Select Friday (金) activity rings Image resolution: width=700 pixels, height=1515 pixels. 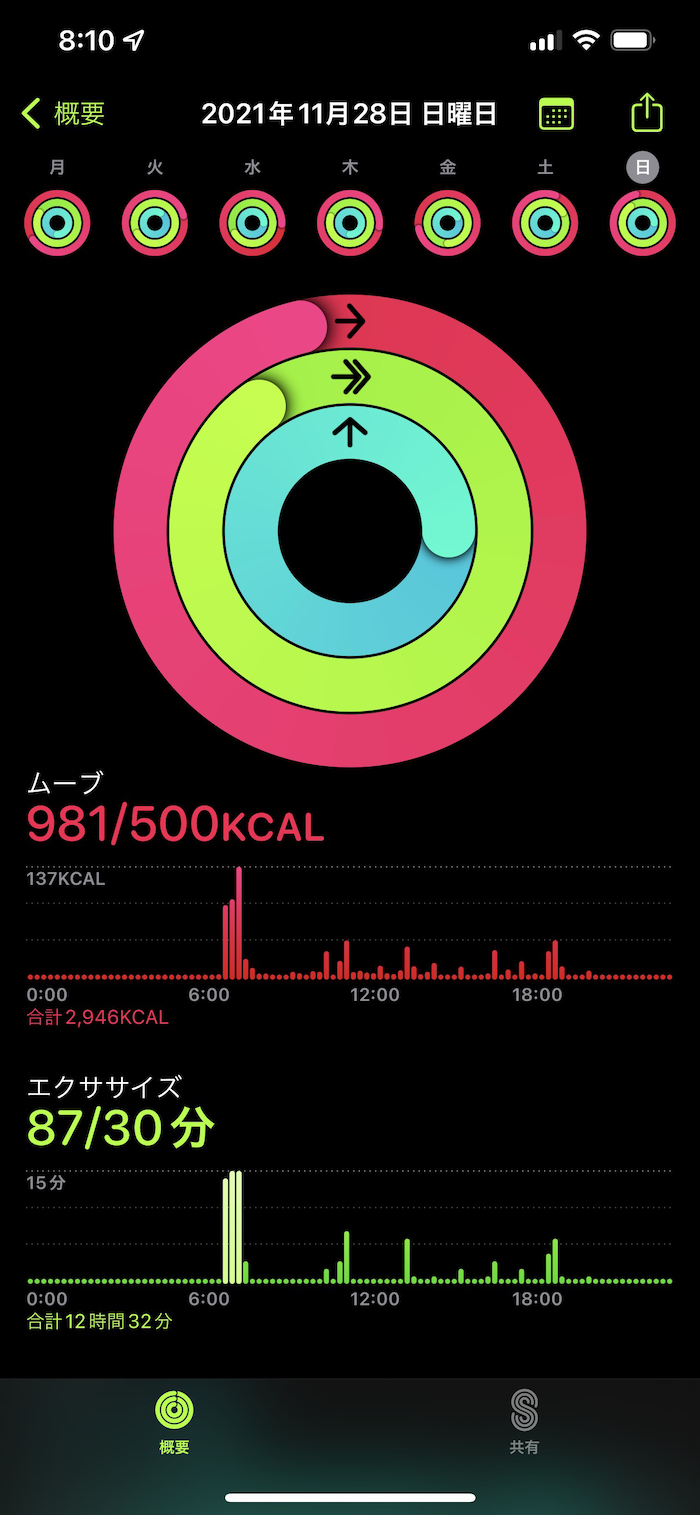point(448,222)
